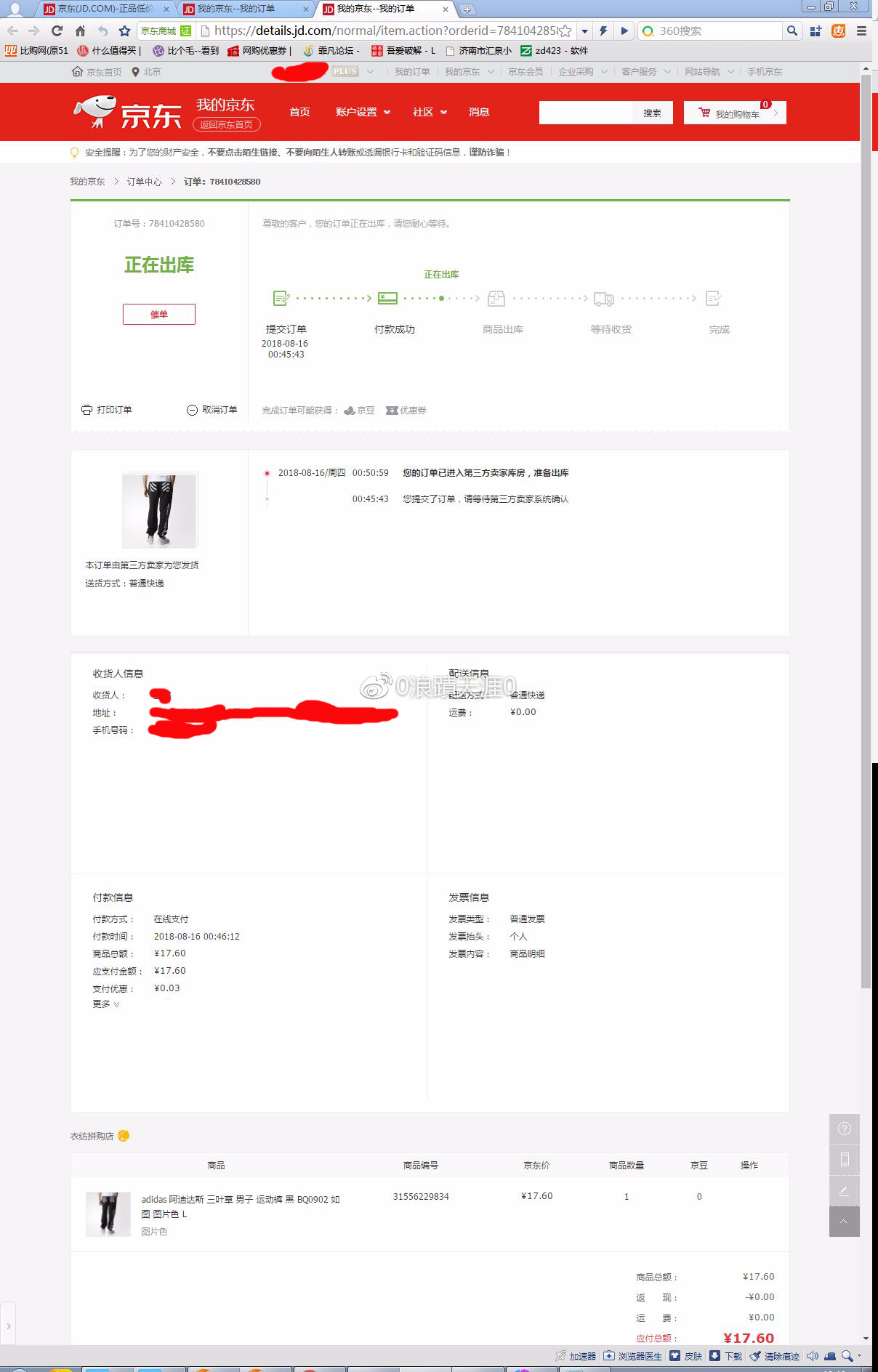Expand 更多 under payment info
Screen dimensions: 878x1372
click(x=106, y=1004)
